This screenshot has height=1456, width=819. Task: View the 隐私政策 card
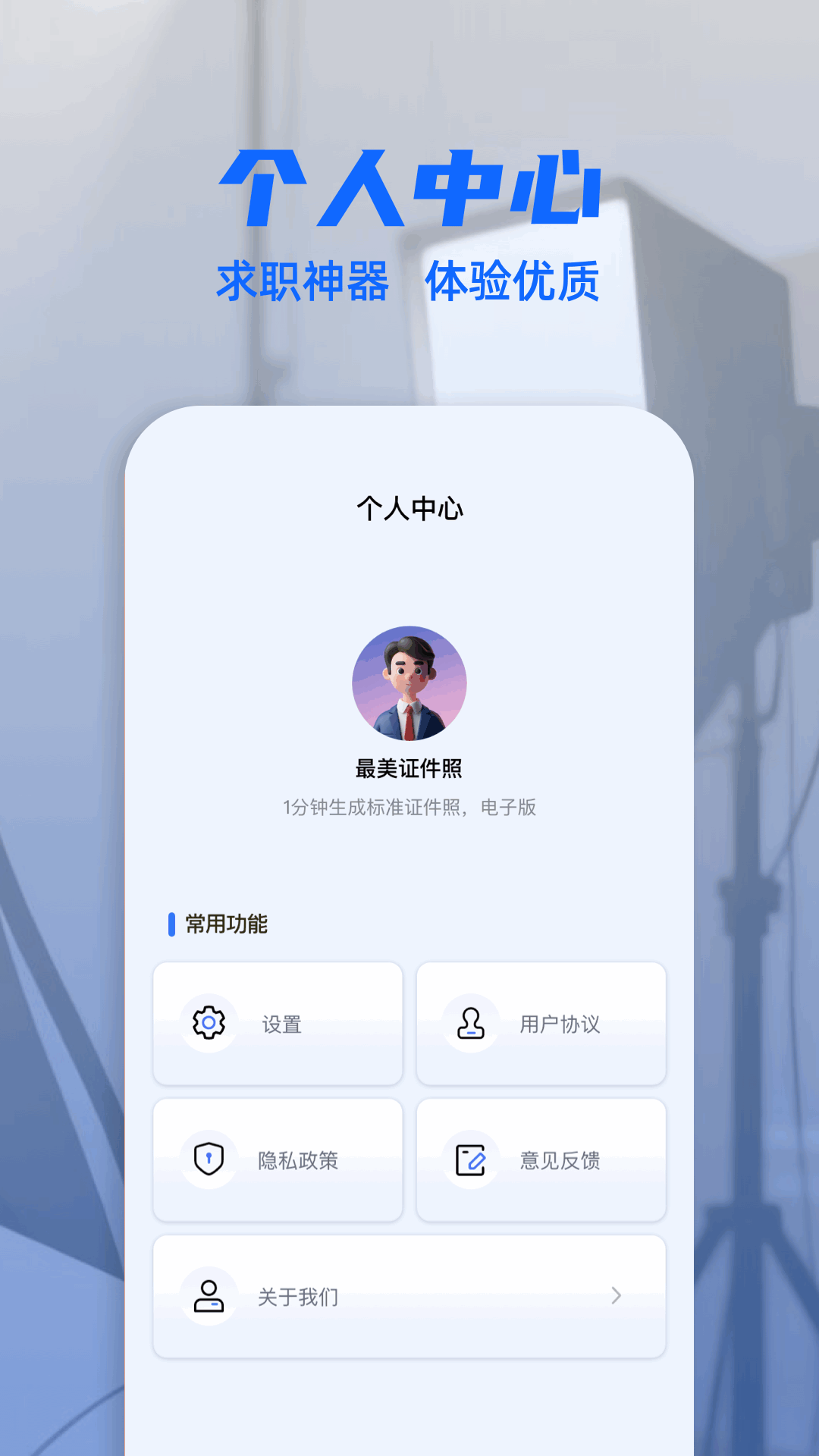tap(278, 1159)
